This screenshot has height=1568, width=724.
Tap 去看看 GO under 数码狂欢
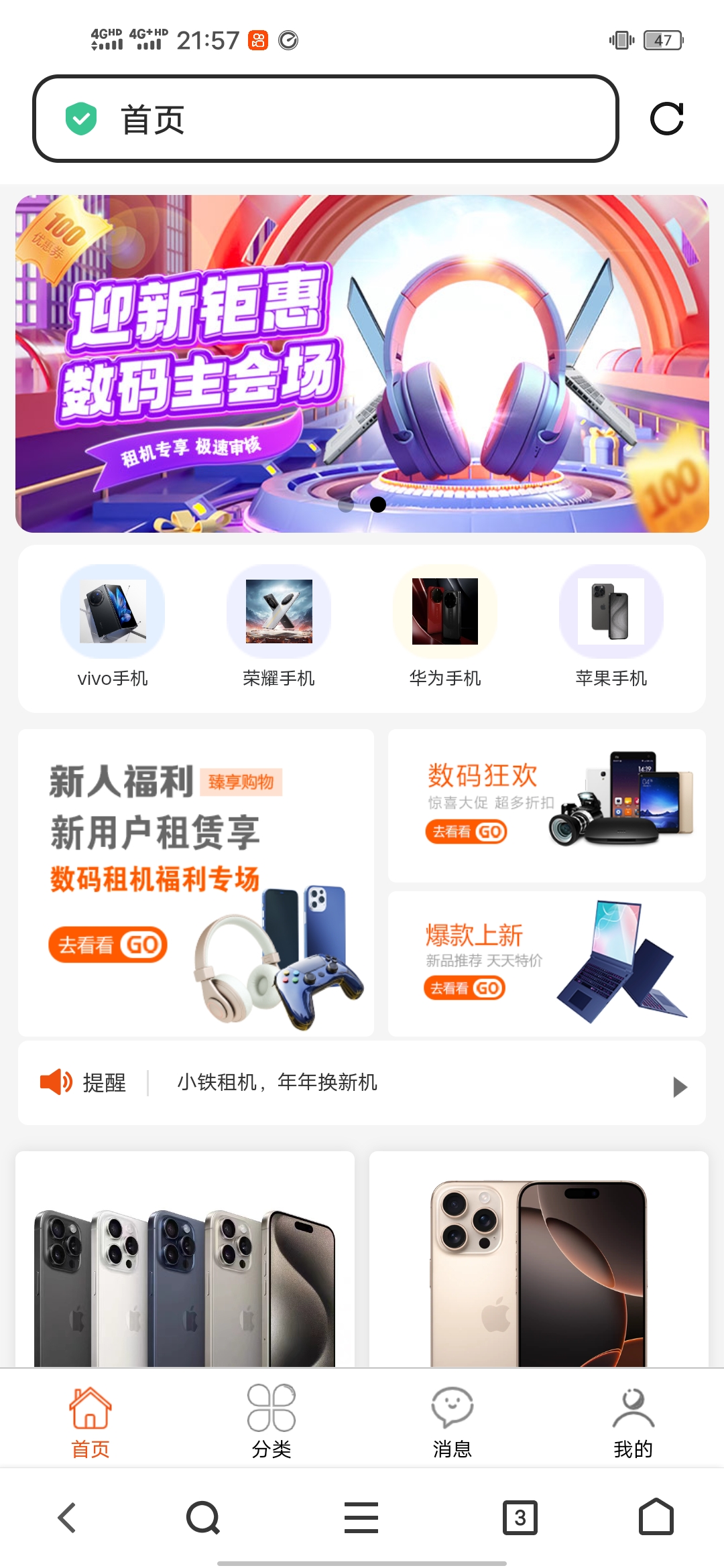click(466, 832)
